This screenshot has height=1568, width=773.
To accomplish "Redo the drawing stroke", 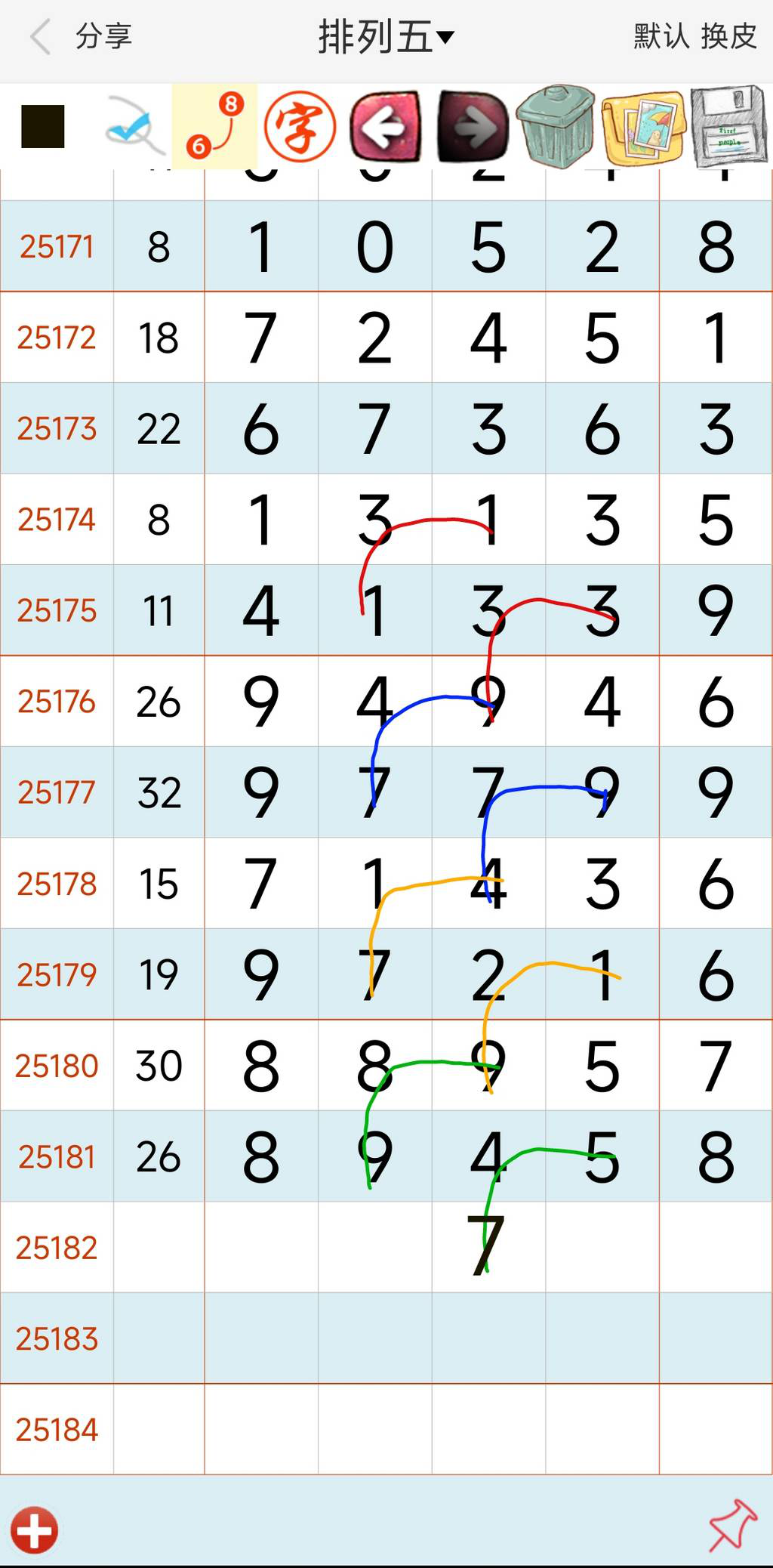I will pos(473,126).
